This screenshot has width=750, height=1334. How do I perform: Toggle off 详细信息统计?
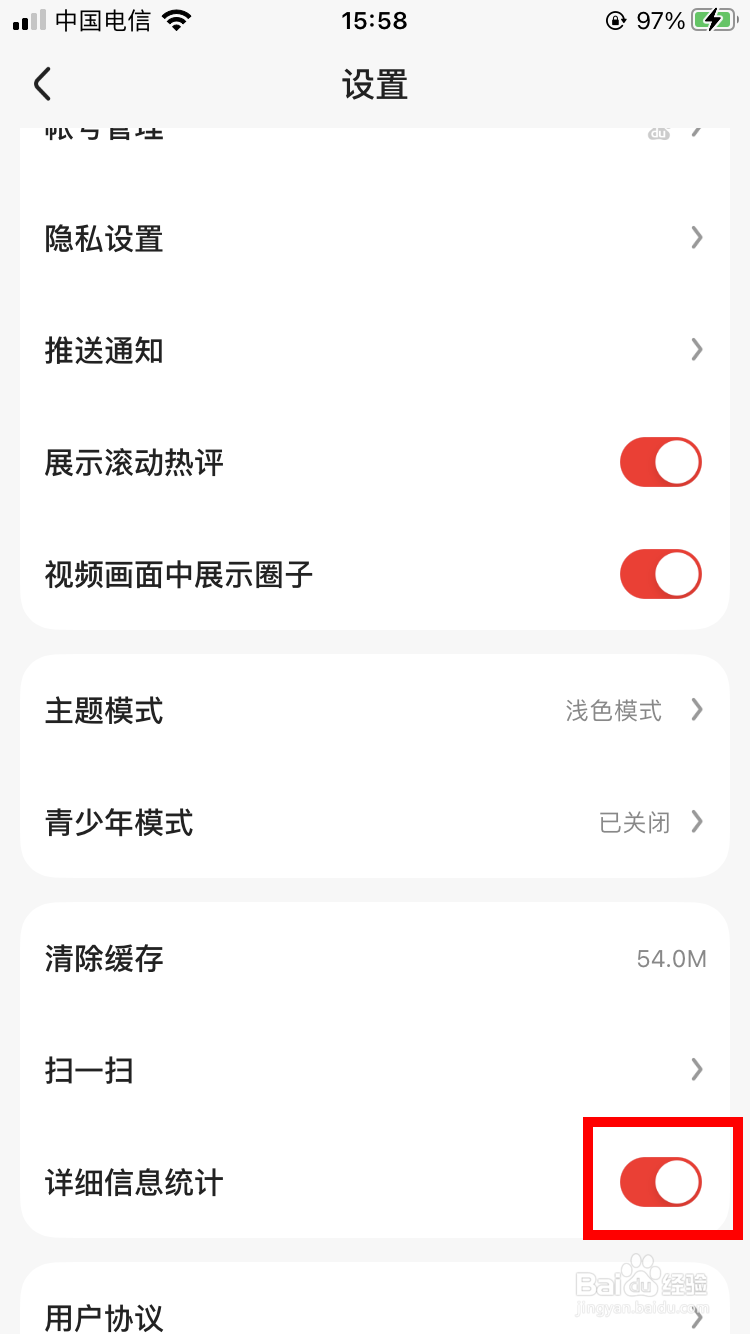[x=661, y=1183]
